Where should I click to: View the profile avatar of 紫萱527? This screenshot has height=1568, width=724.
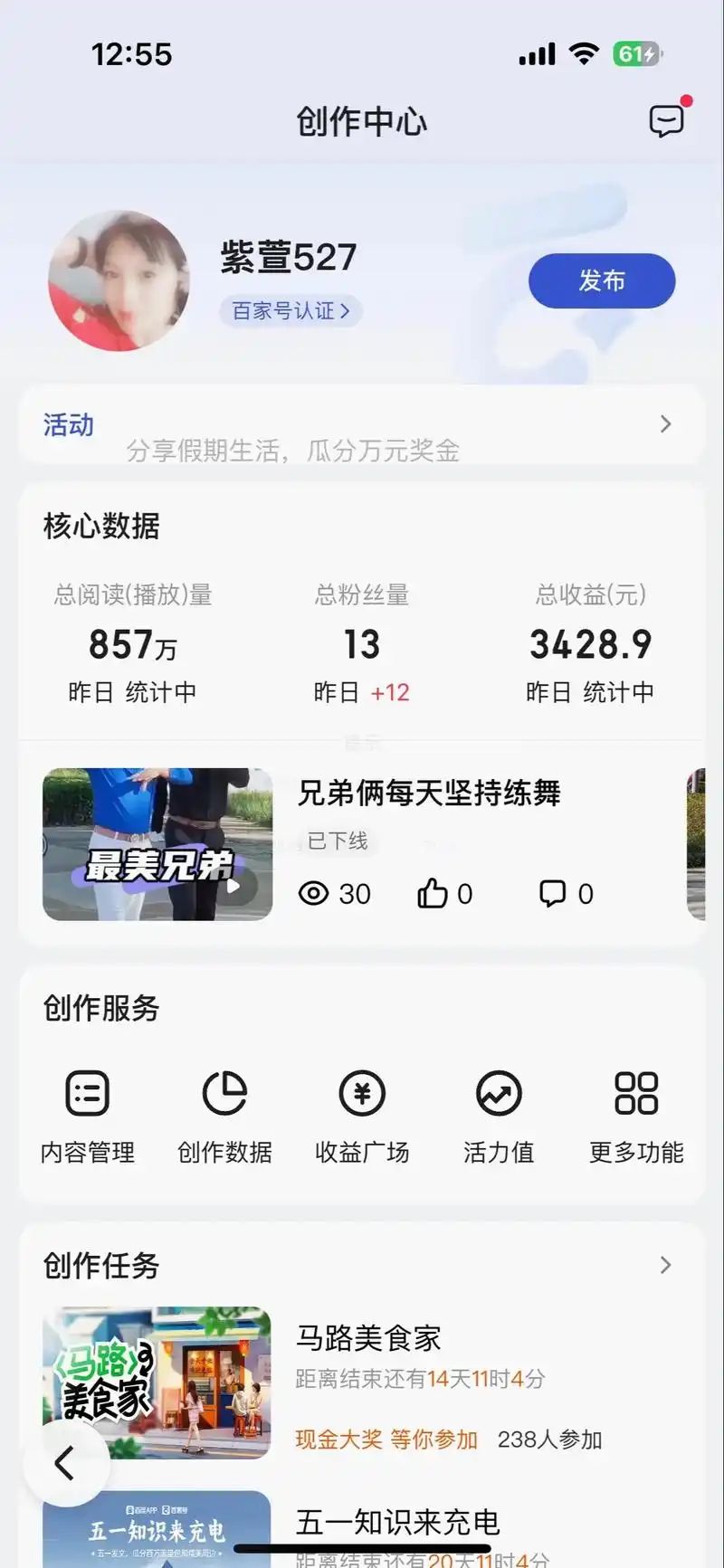click(x=119, y=281)
